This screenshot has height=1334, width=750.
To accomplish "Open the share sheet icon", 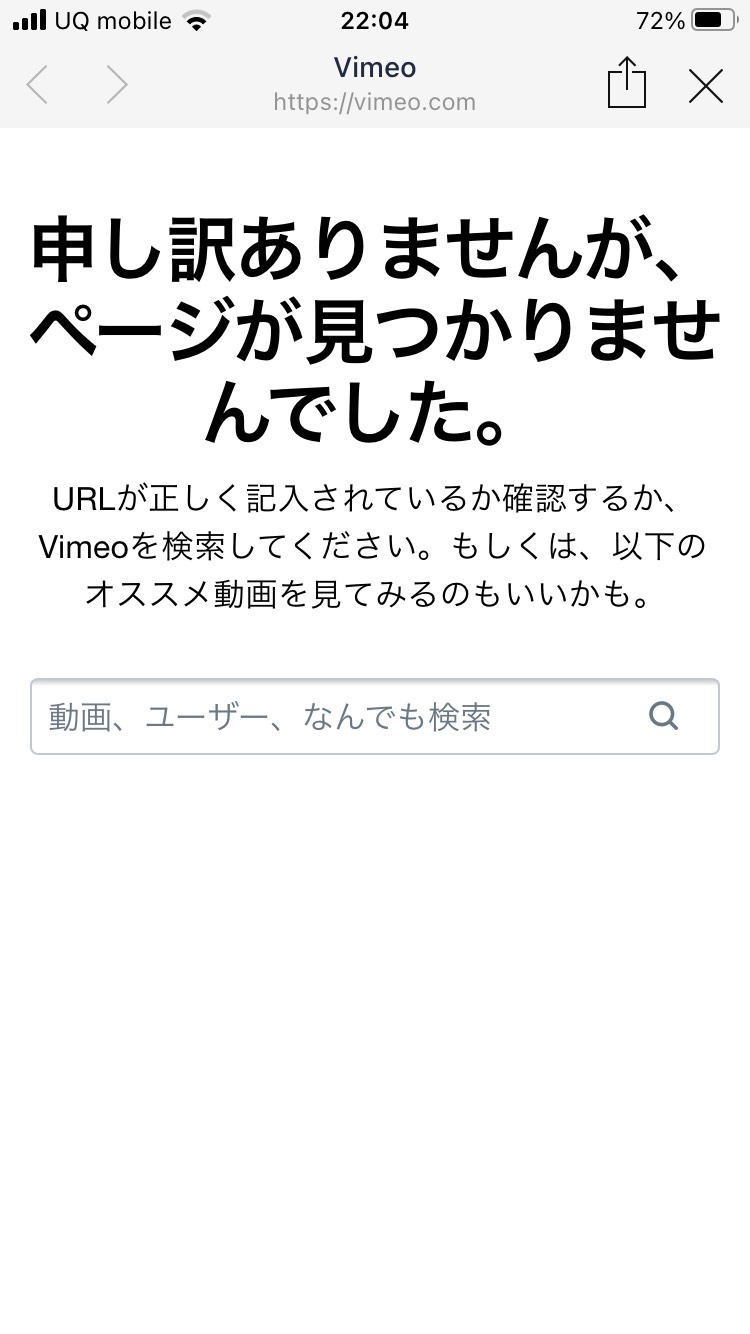I will [627, 83].
